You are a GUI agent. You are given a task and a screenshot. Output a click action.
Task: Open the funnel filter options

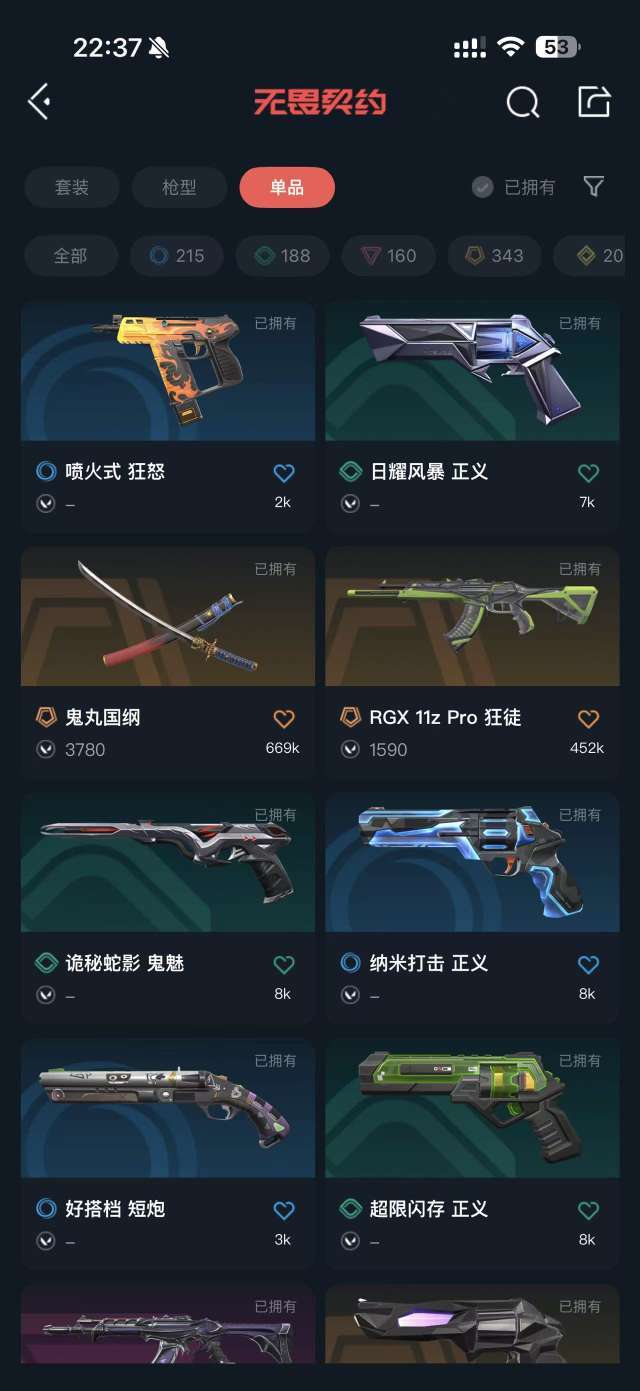[593, 187]
